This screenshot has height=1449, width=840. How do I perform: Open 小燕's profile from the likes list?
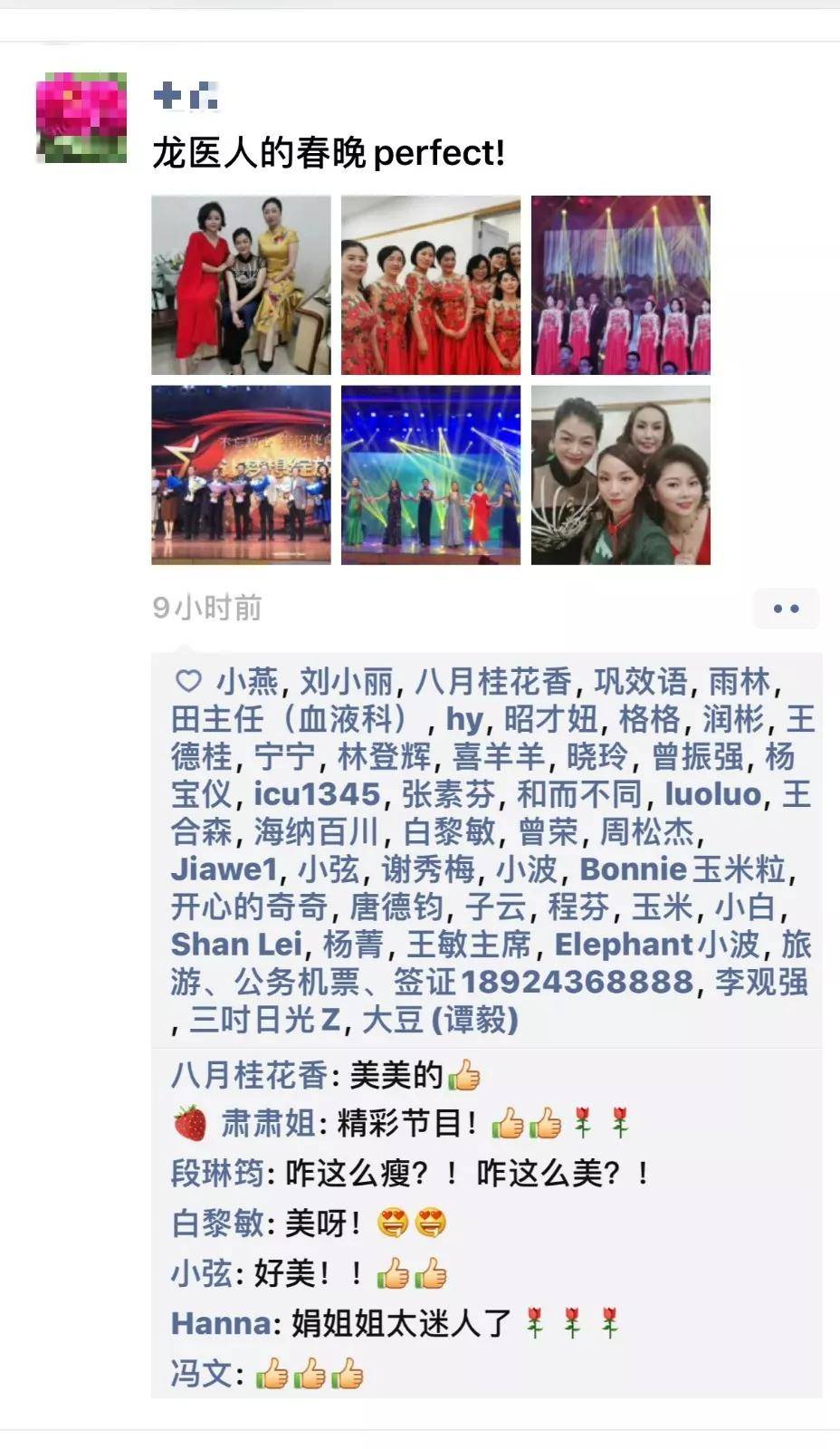(247, 682)
